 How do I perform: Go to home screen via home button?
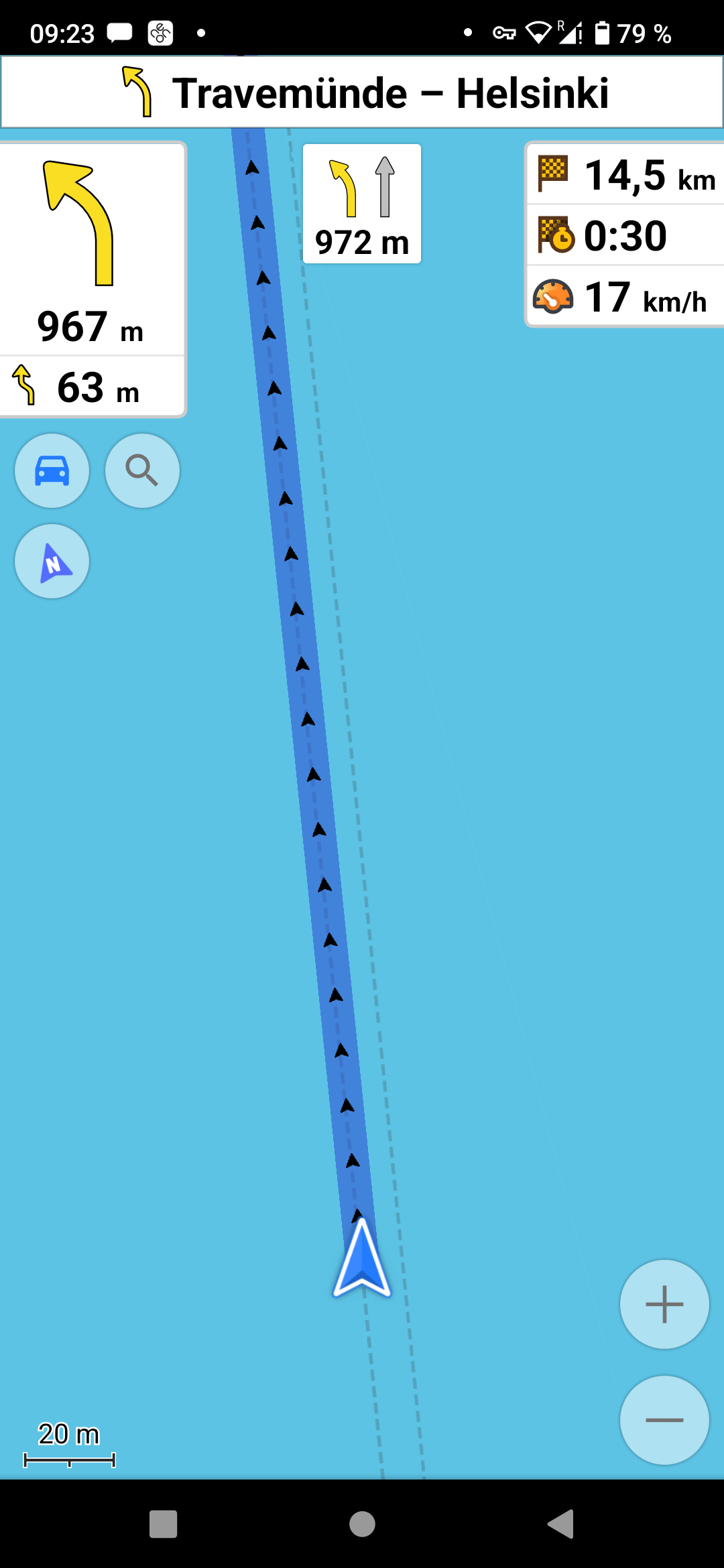pos(362,1524)
